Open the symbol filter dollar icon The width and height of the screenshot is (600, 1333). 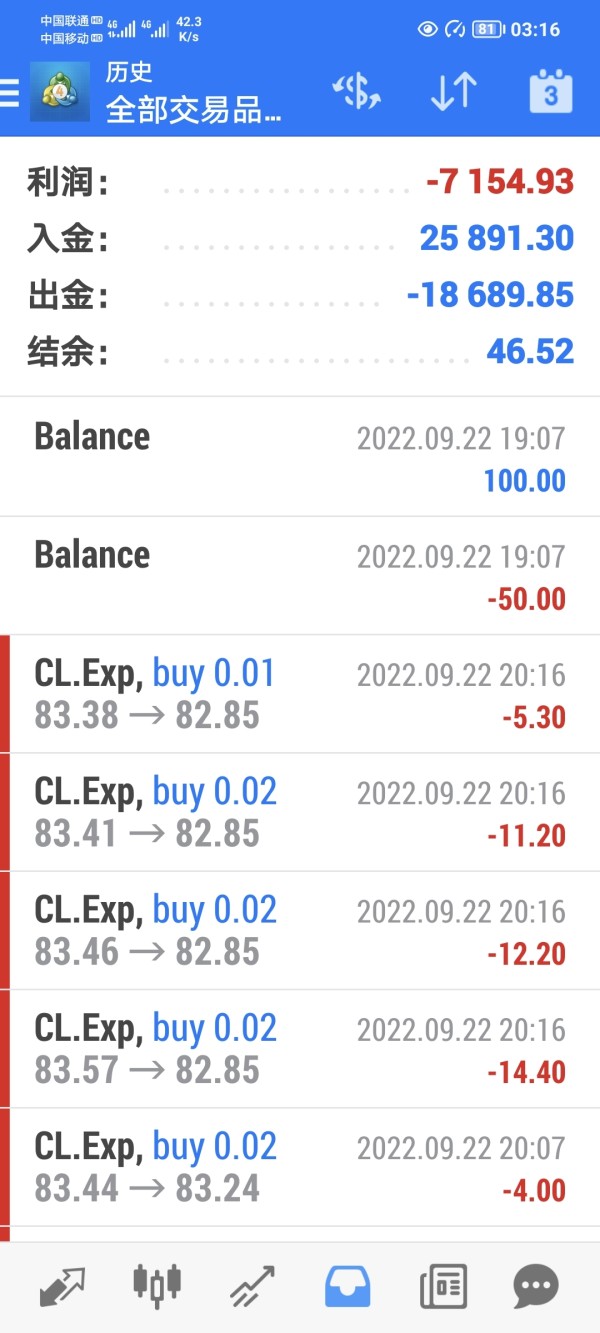coord(356,92)
